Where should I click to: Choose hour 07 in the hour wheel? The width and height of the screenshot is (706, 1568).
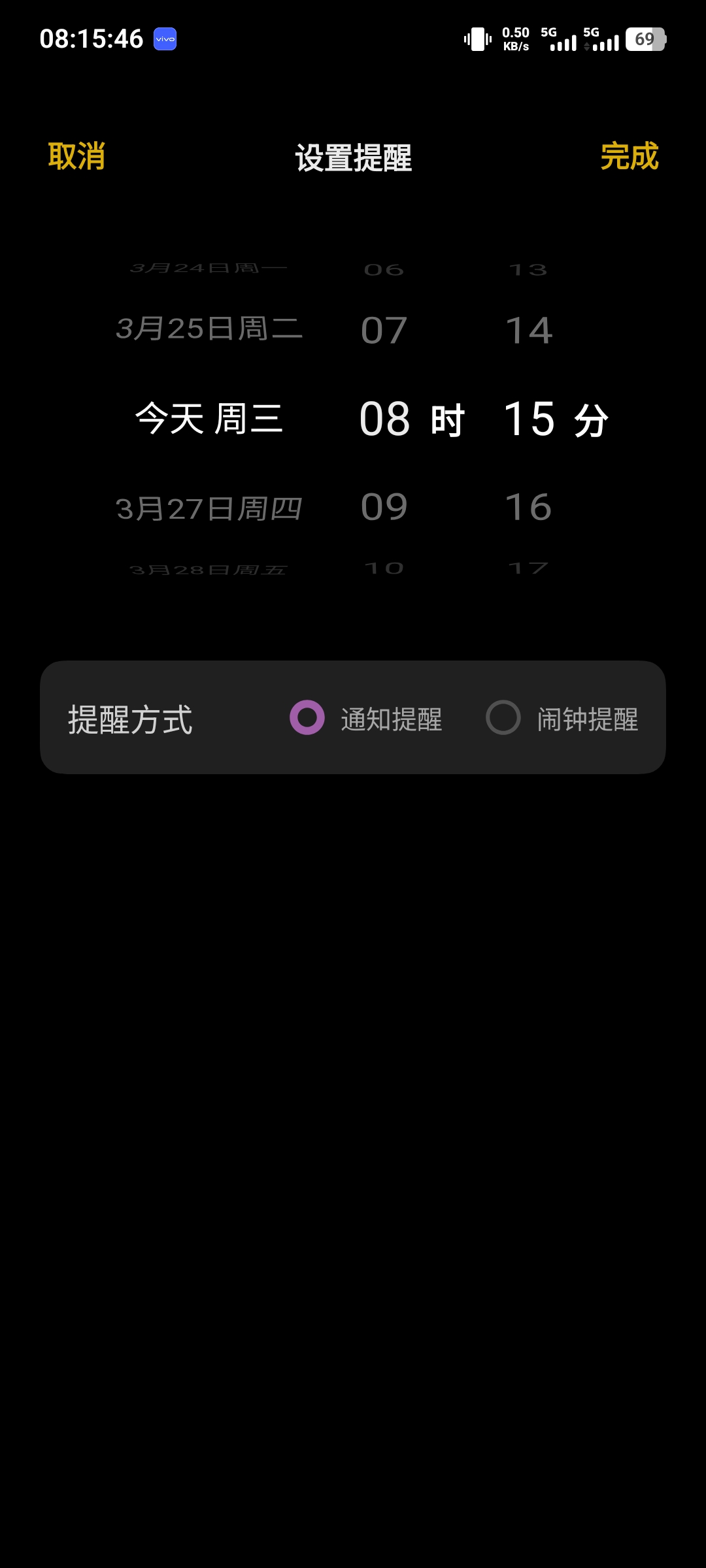tap(384, 330)
